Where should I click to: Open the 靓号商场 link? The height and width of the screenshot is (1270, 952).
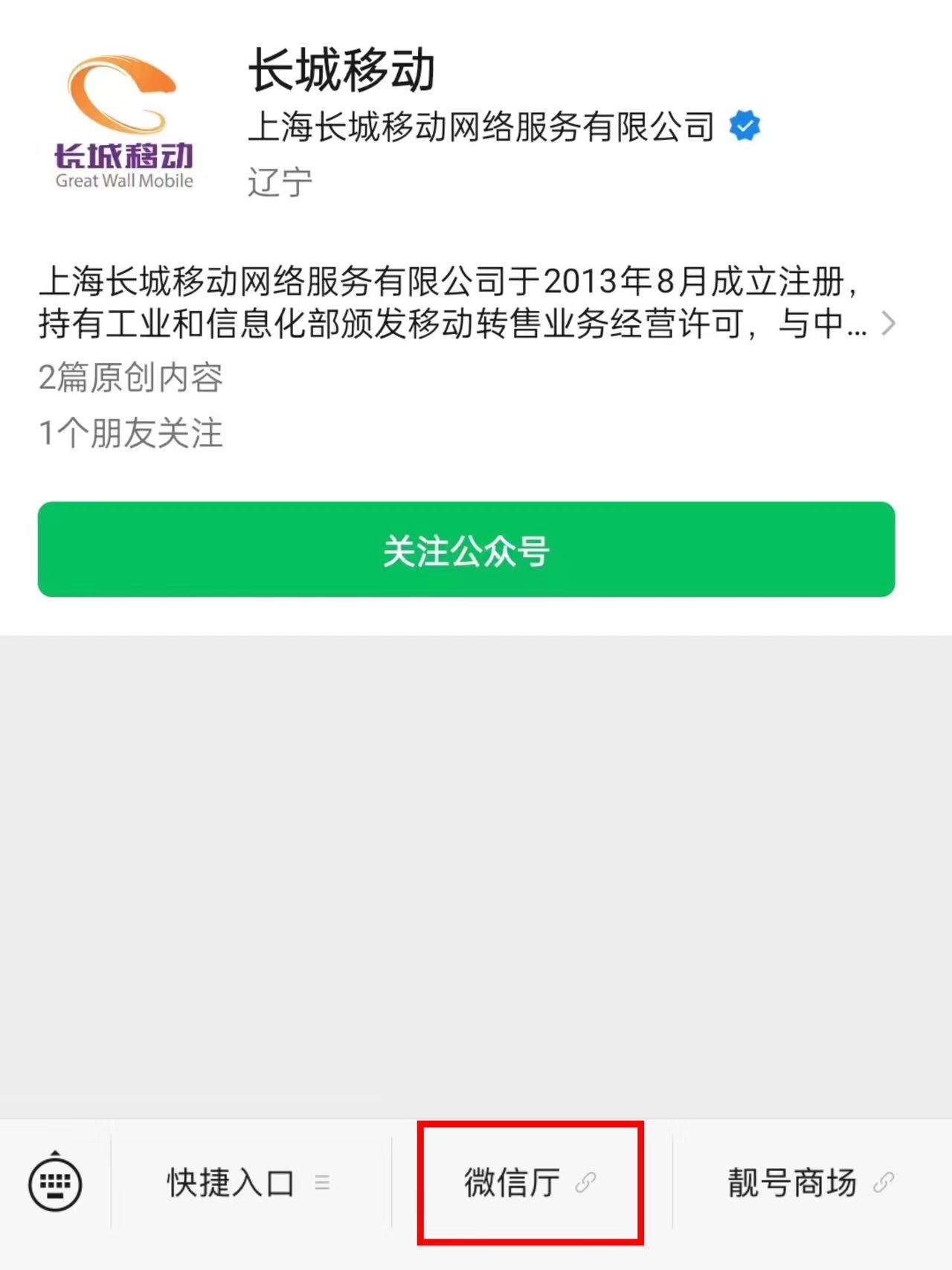(809, 1182)
